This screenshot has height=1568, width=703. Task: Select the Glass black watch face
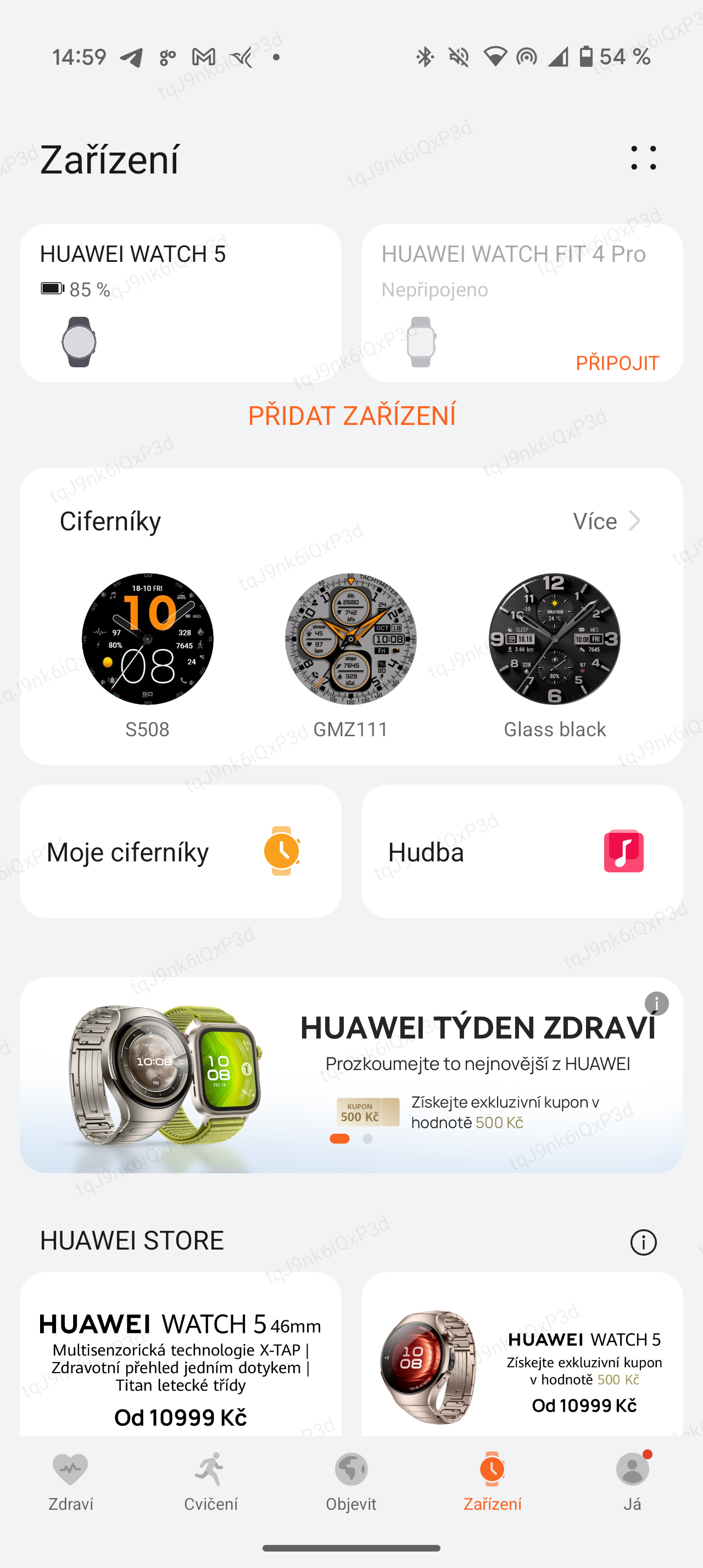tap(554, 639)
